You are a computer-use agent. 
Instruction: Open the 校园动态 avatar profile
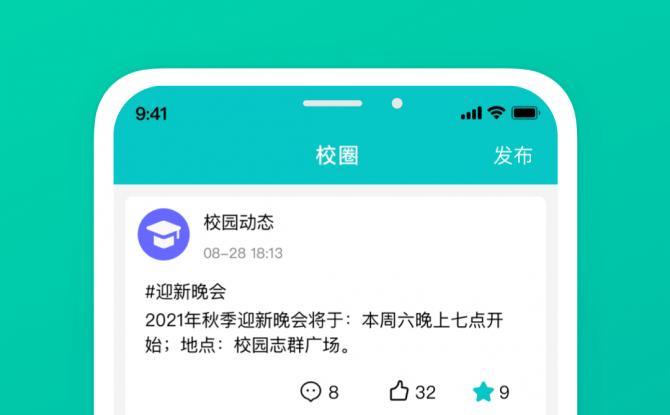coord(163,234)
